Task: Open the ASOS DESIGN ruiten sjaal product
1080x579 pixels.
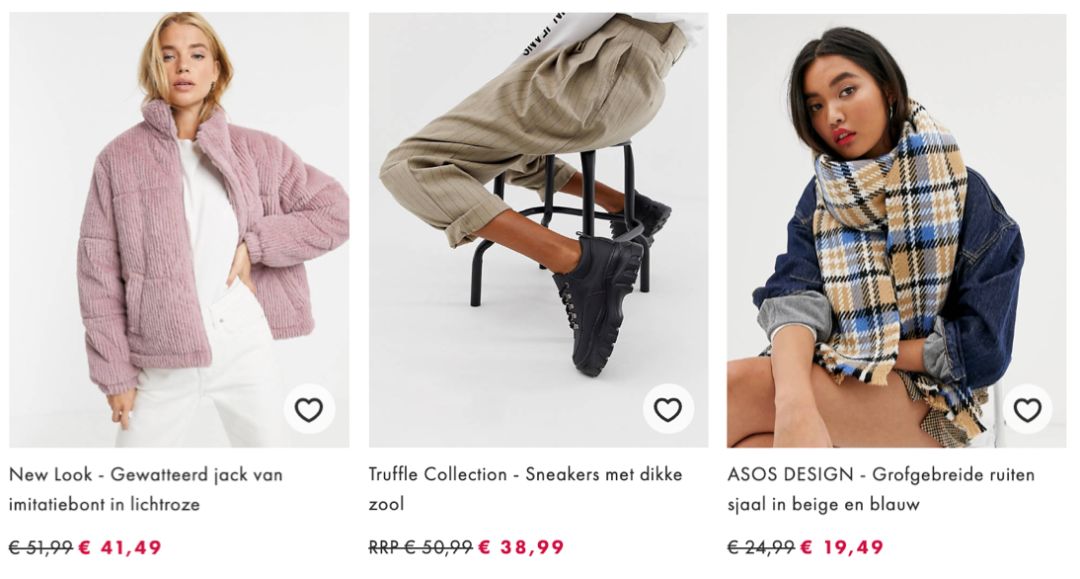Action: pyautogui.click(x=880, y=489)
